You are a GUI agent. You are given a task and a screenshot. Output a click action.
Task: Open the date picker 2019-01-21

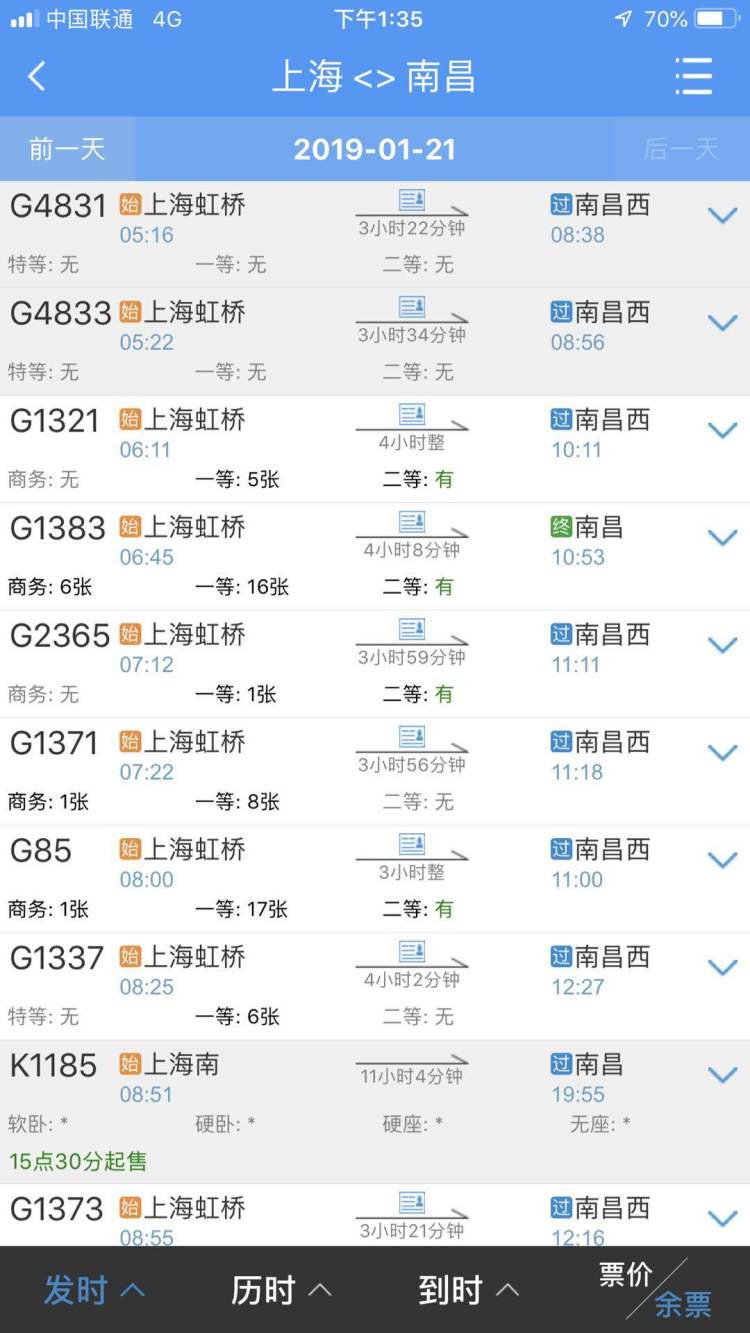click(375, 149)
